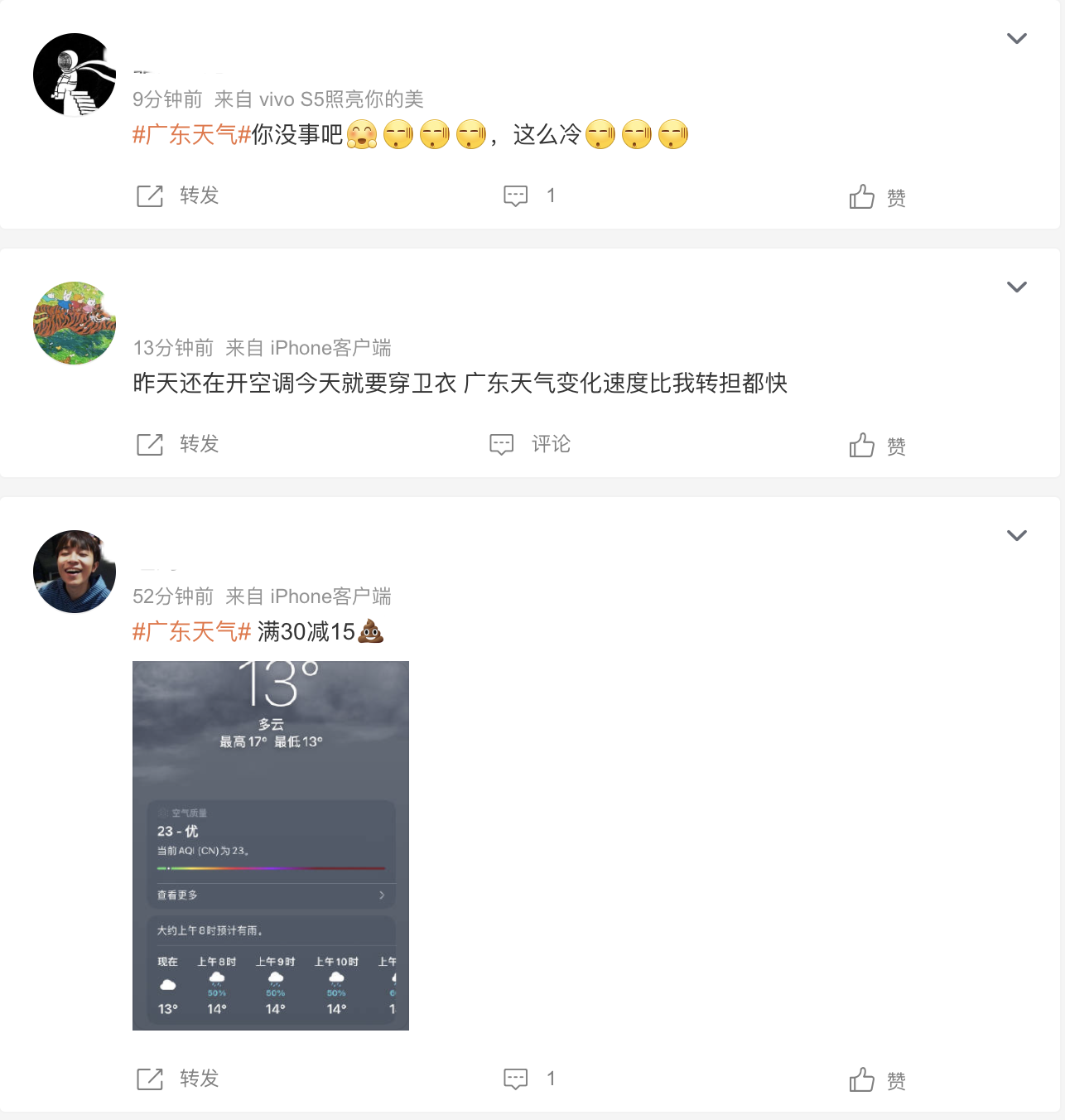Like the '满30减15' post

(x=877, y=1080)
